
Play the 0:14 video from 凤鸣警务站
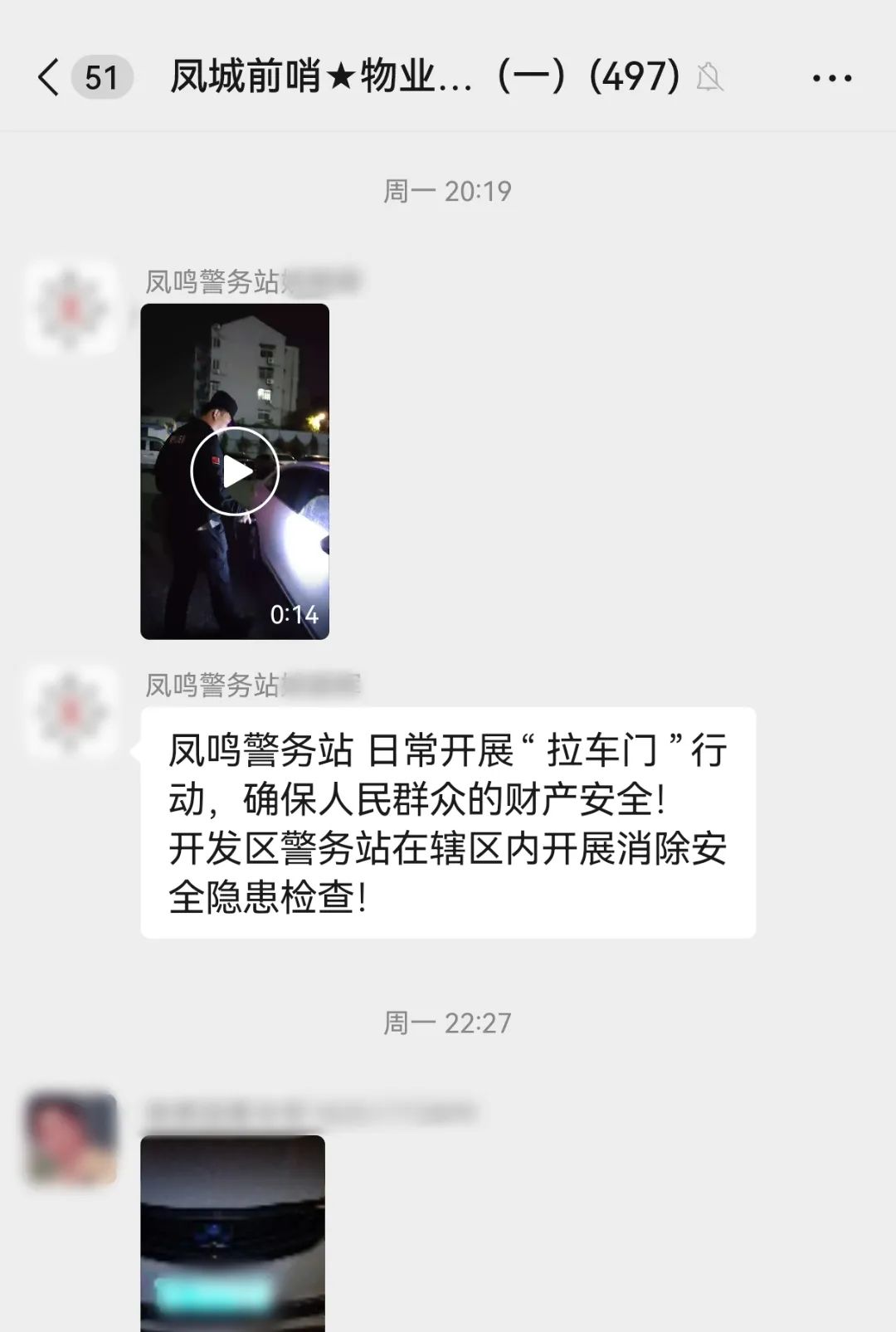pos(235,471)
